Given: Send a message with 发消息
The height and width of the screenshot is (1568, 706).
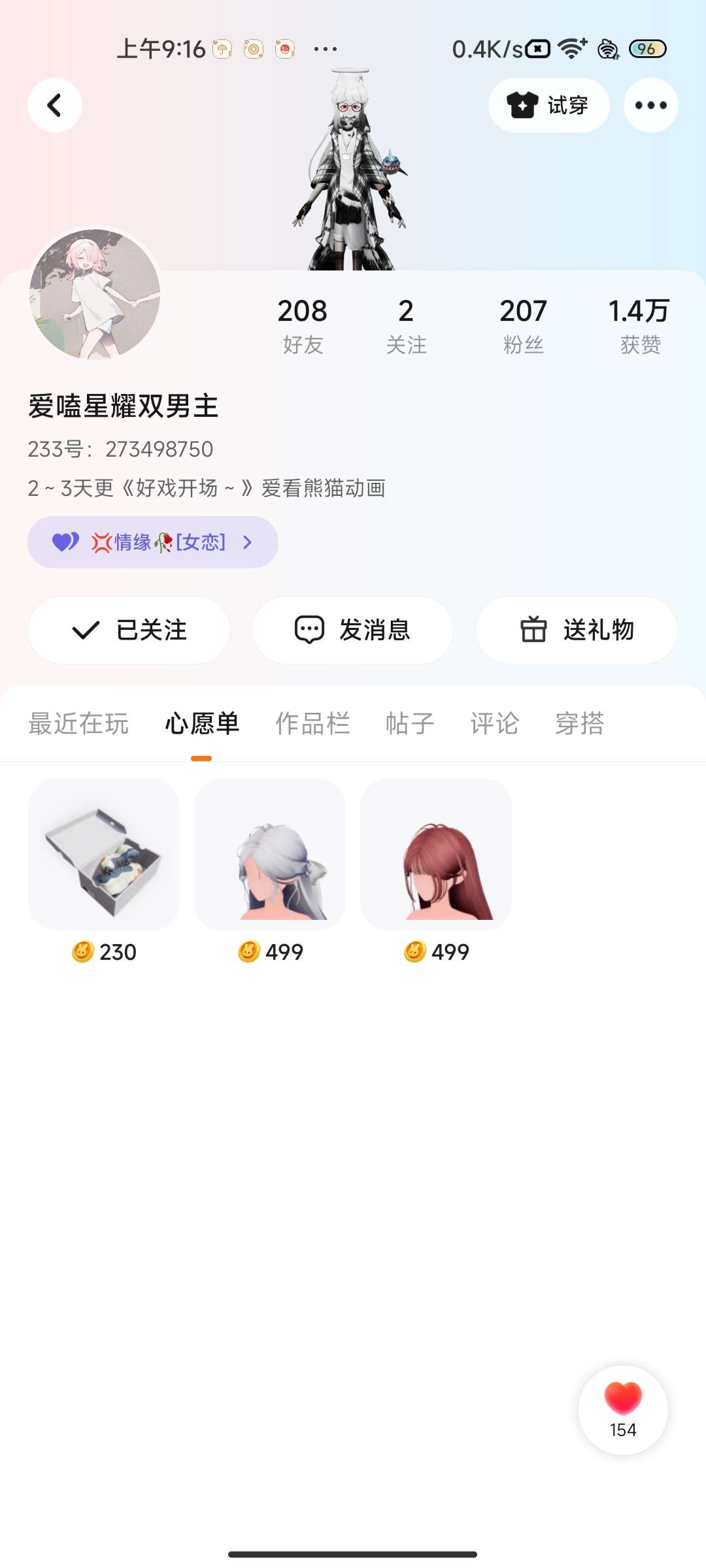Looking at the screenshot, I should [353, 630].
